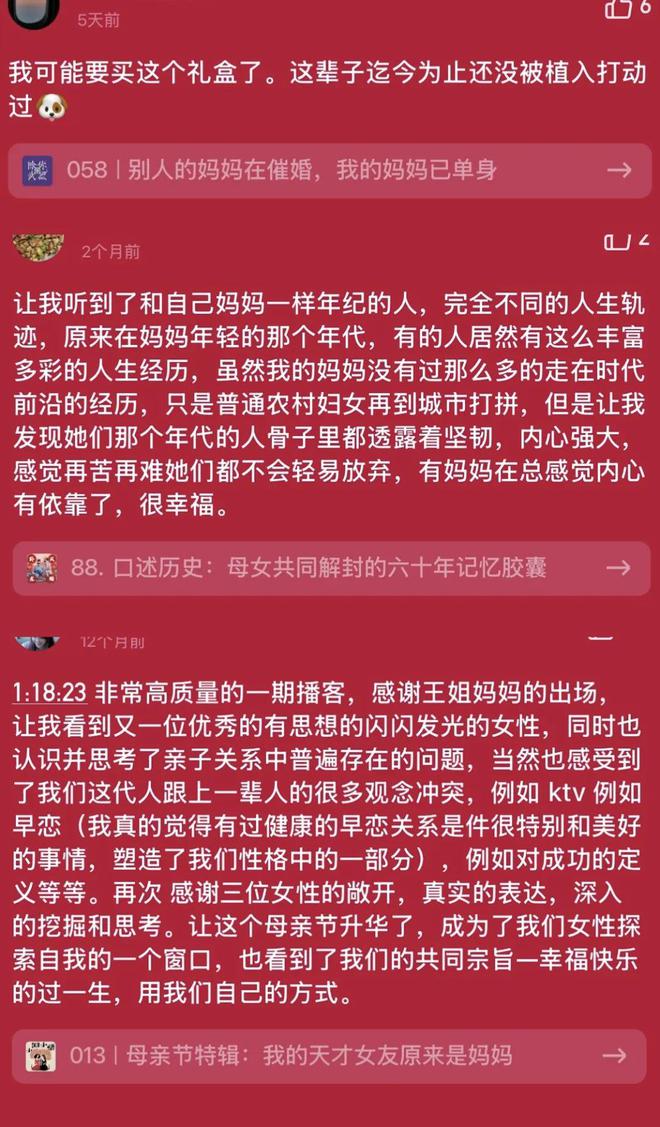This screenshot has width=660, height=1127.
Task: Open episode 013 母亲节特辑 card
Action: click(330, 1055)
